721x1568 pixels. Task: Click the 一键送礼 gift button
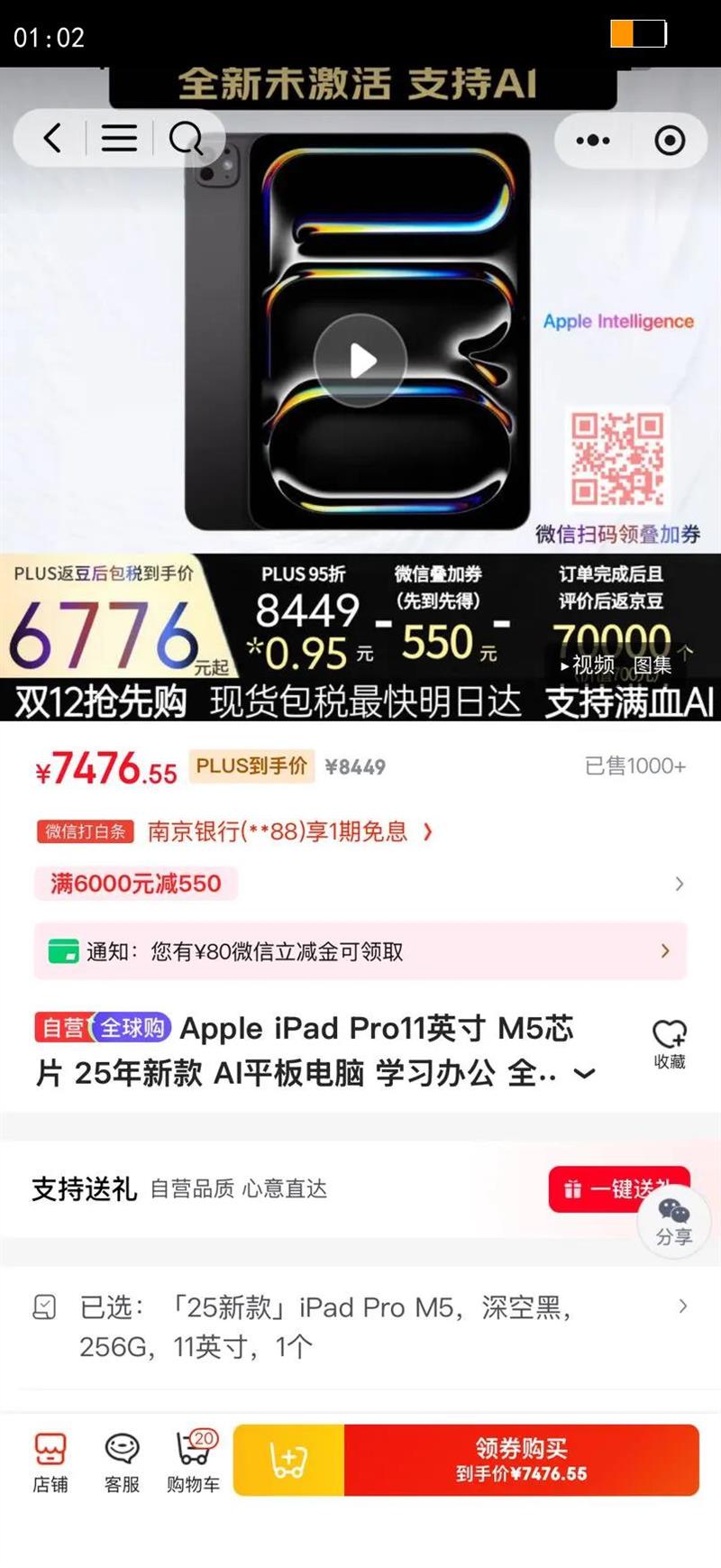pyautogui.click(x=619, y=1188)
